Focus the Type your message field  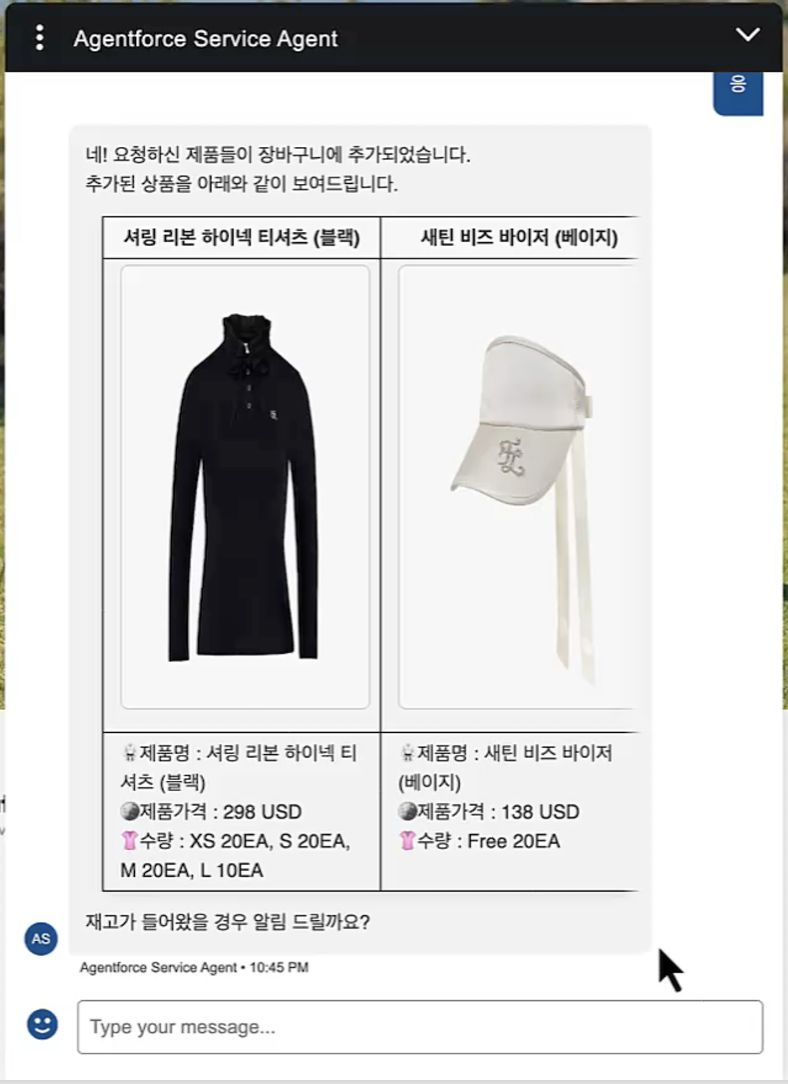420,1027
